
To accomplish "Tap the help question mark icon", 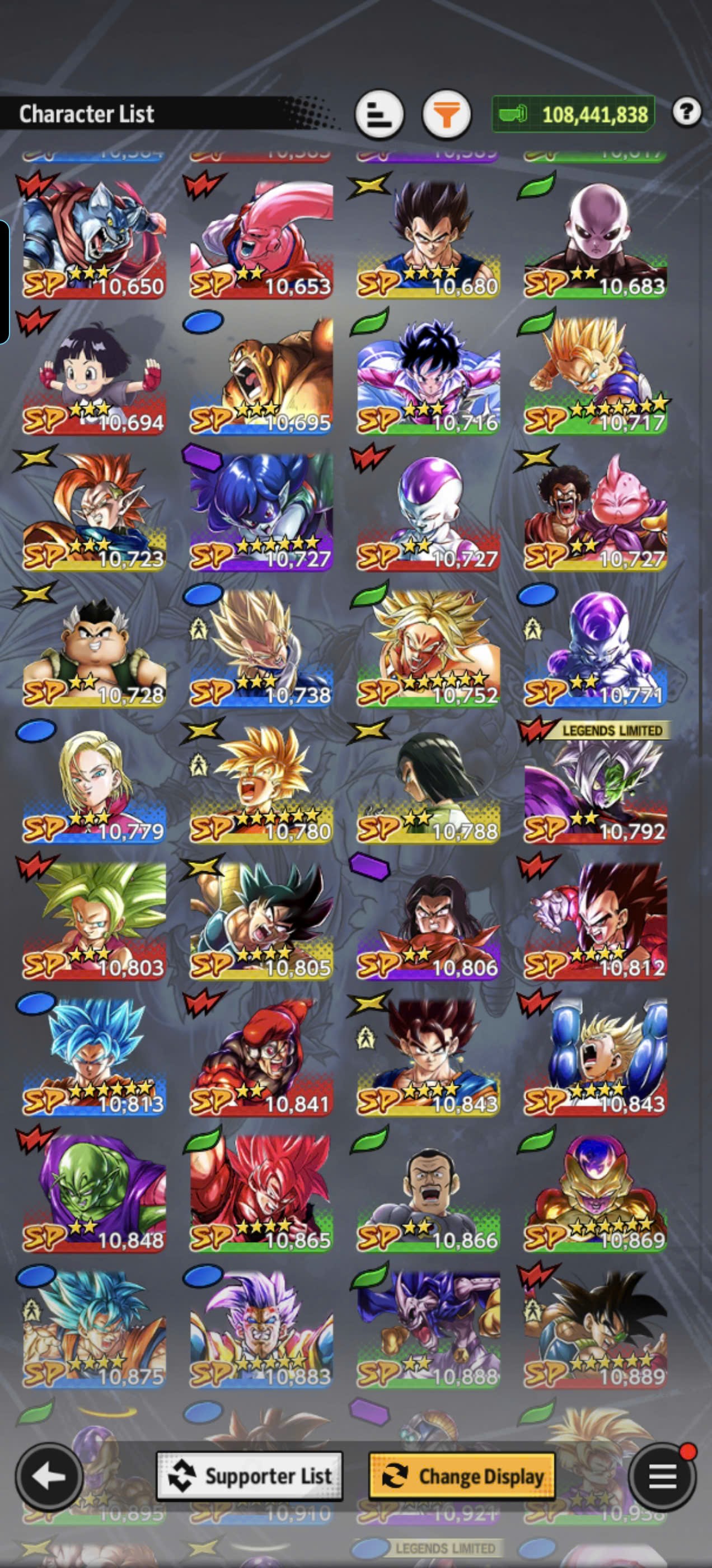I will pos(687,112).
